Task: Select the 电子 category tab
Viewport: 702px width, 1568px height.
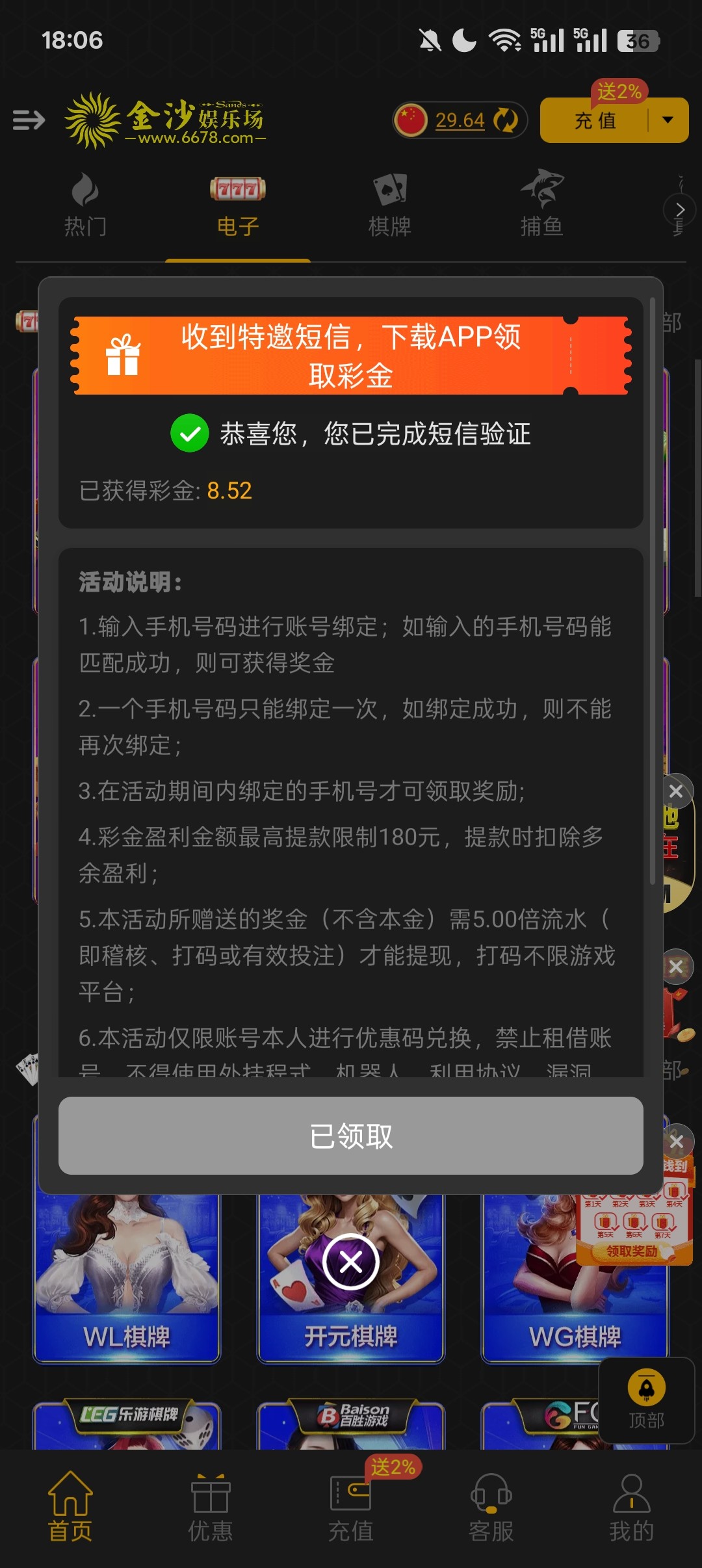Action: click(x=238, y=206)
